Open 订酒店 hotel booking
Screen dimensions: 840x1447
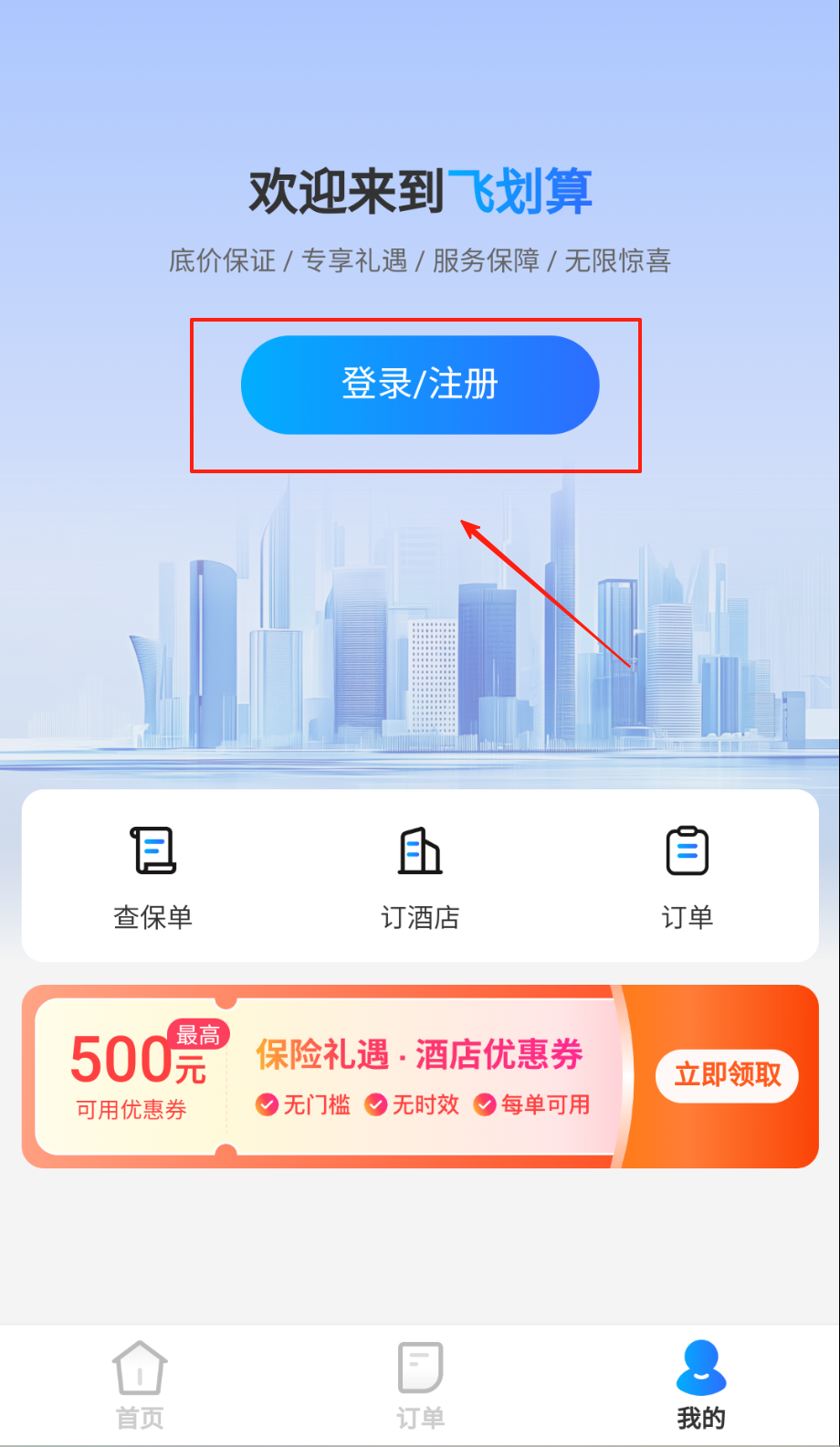[420, 875]
